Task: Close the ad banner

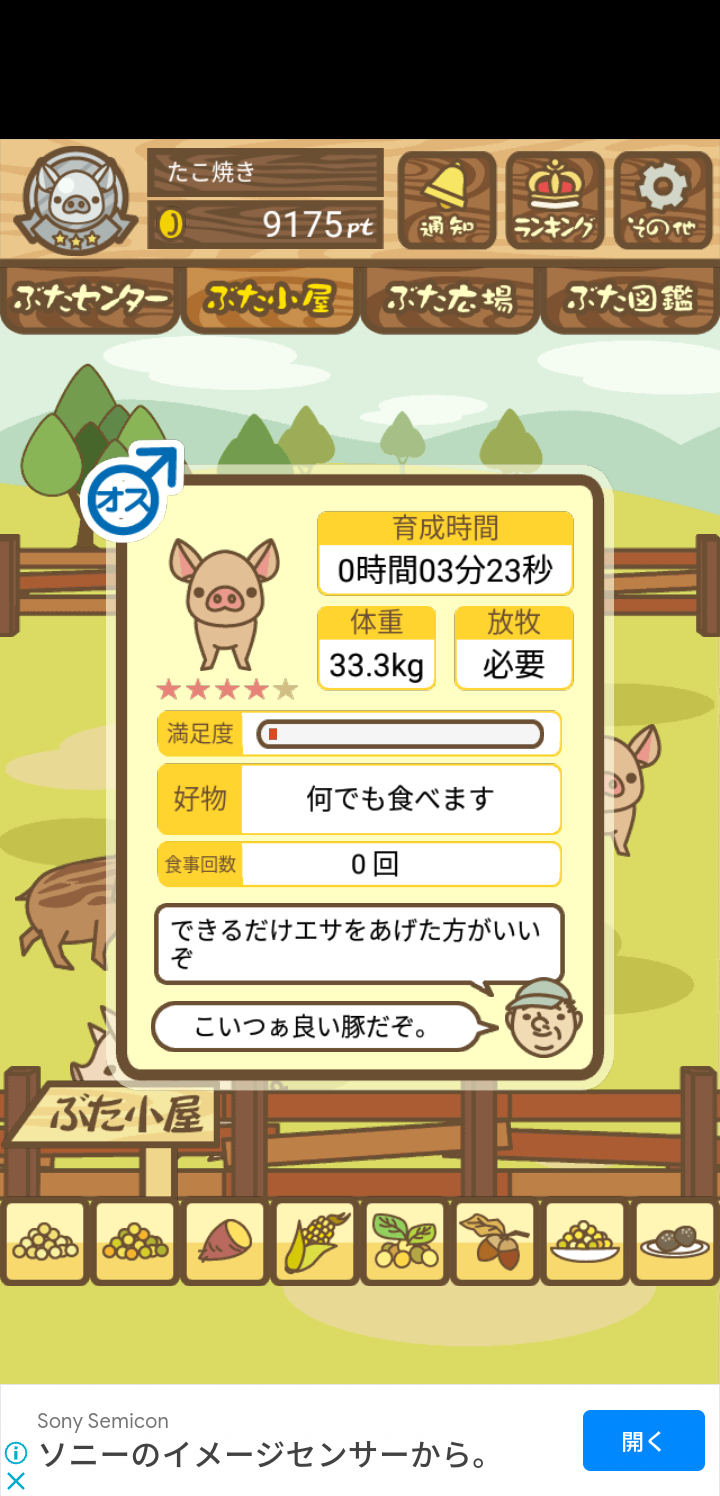Action: [16, 1480]
